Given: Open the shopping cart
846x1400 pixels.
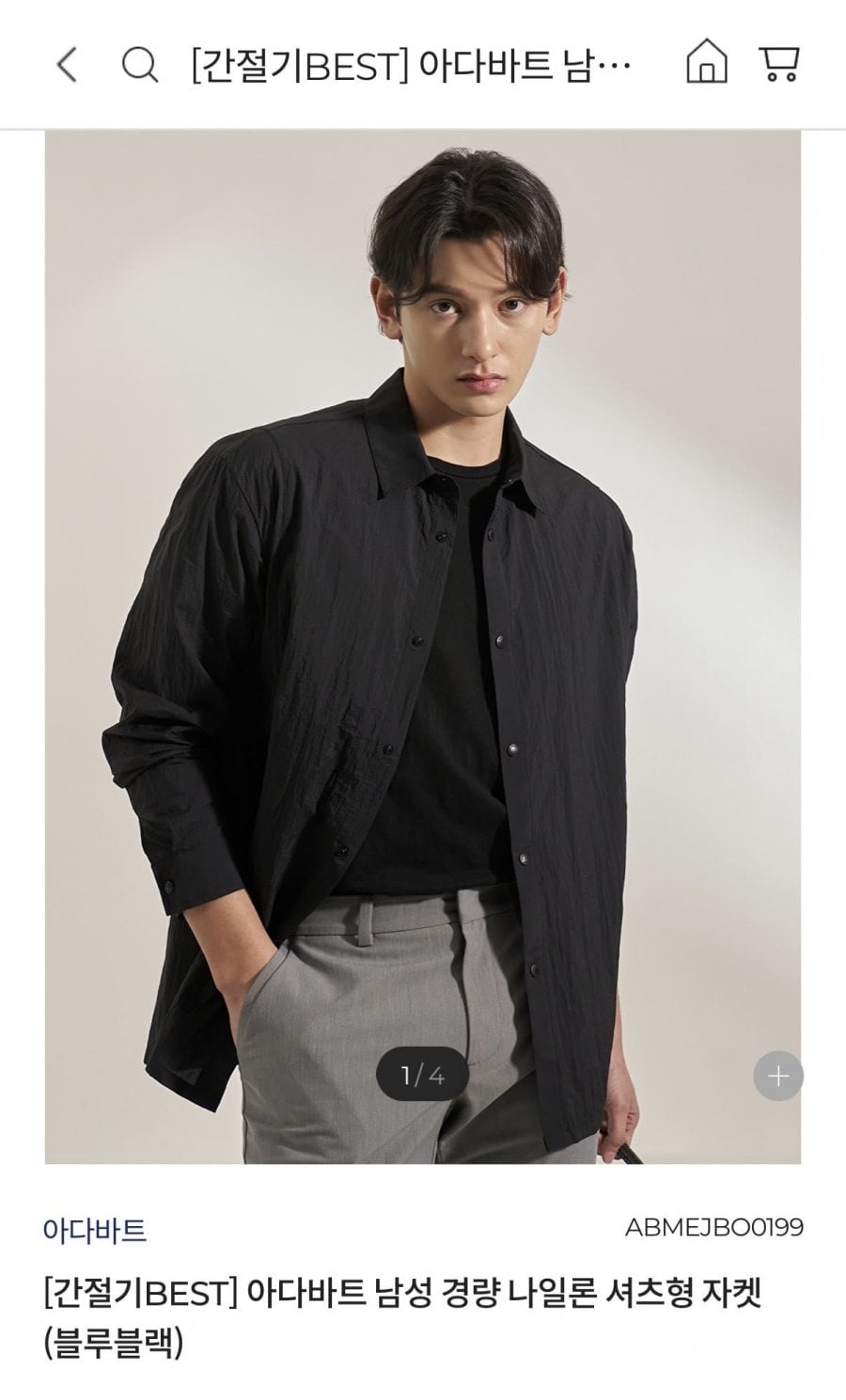Looking at the screenshot, I should [x=778, y=64].
